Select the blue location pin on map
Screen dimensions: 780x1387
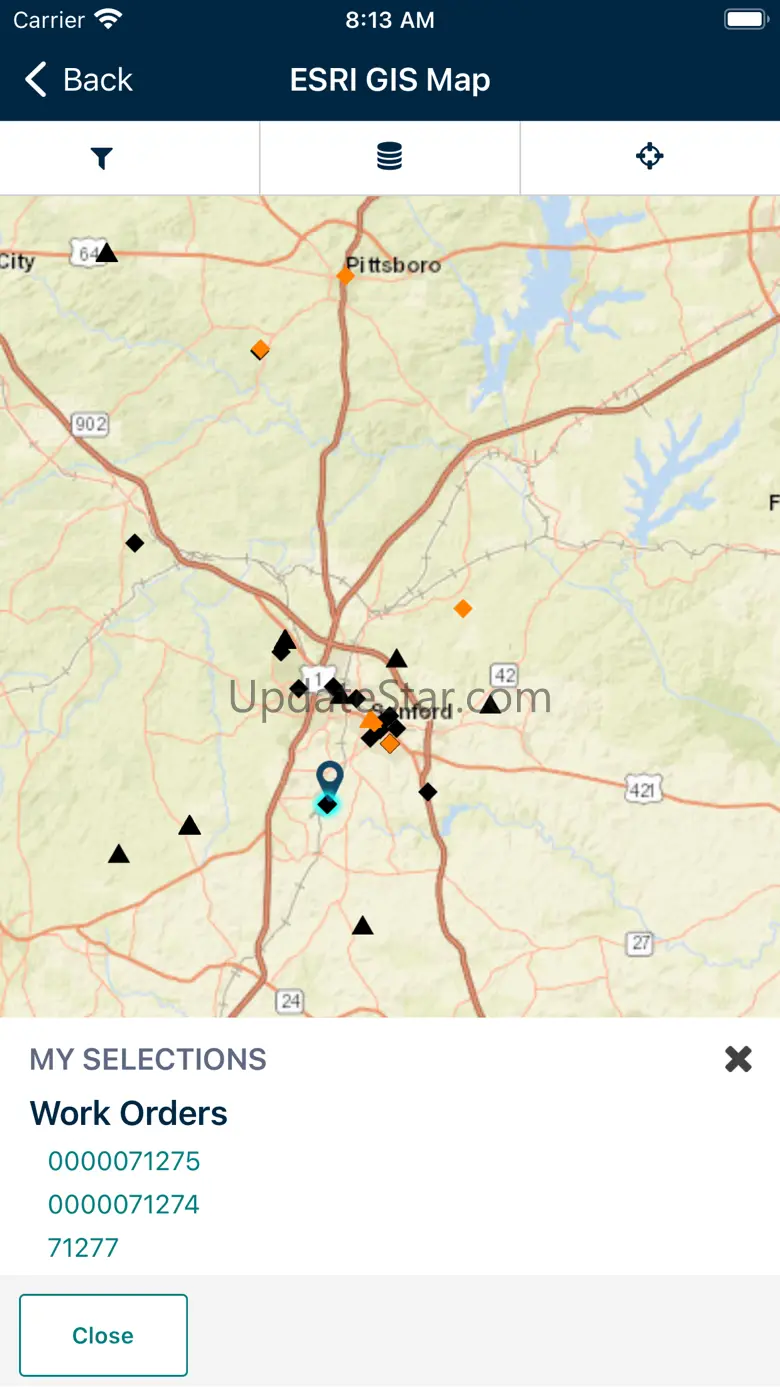coord(329,777)
